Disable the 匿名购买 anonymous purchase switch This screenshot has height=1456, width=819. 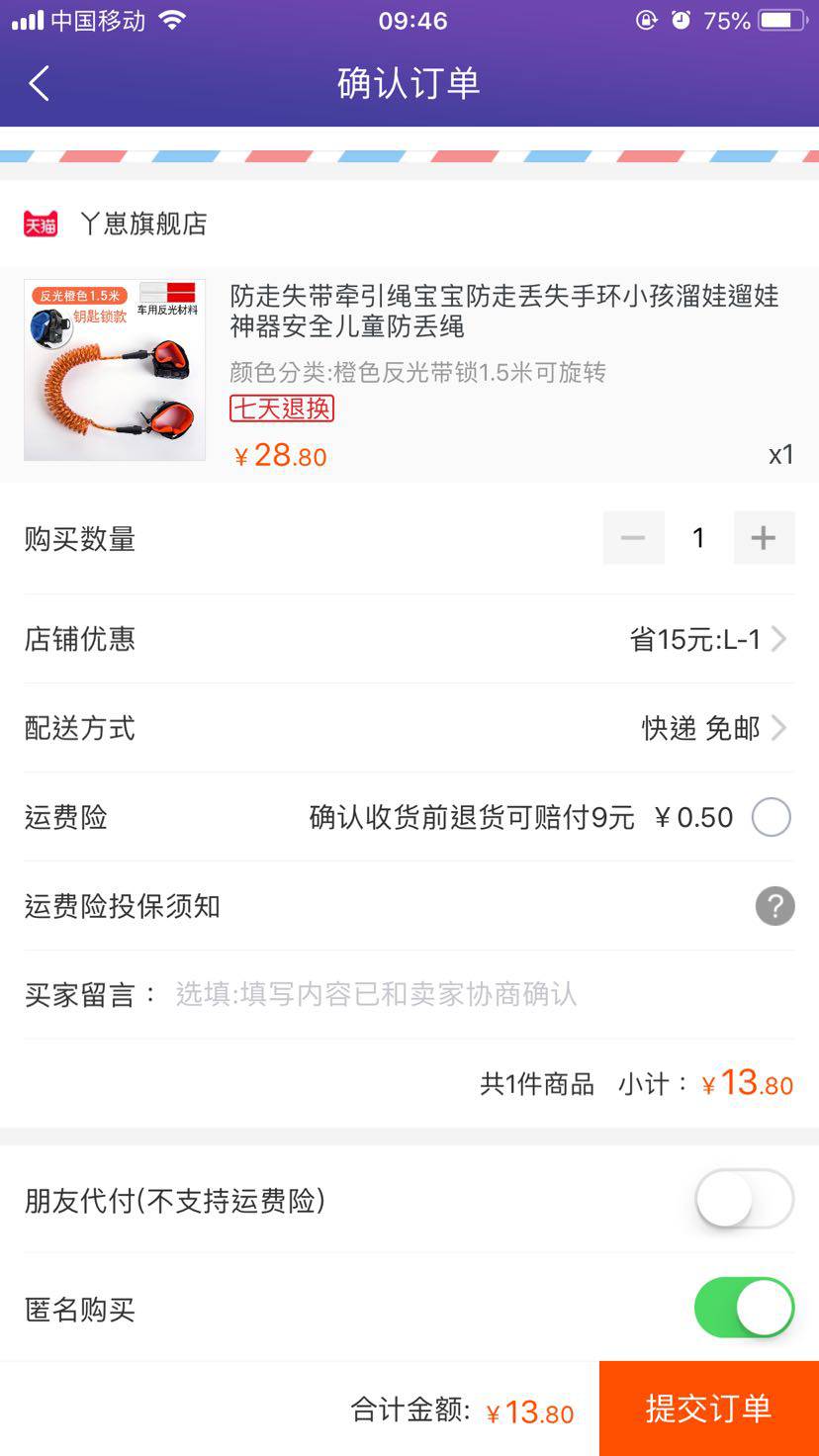[743, 1308]
